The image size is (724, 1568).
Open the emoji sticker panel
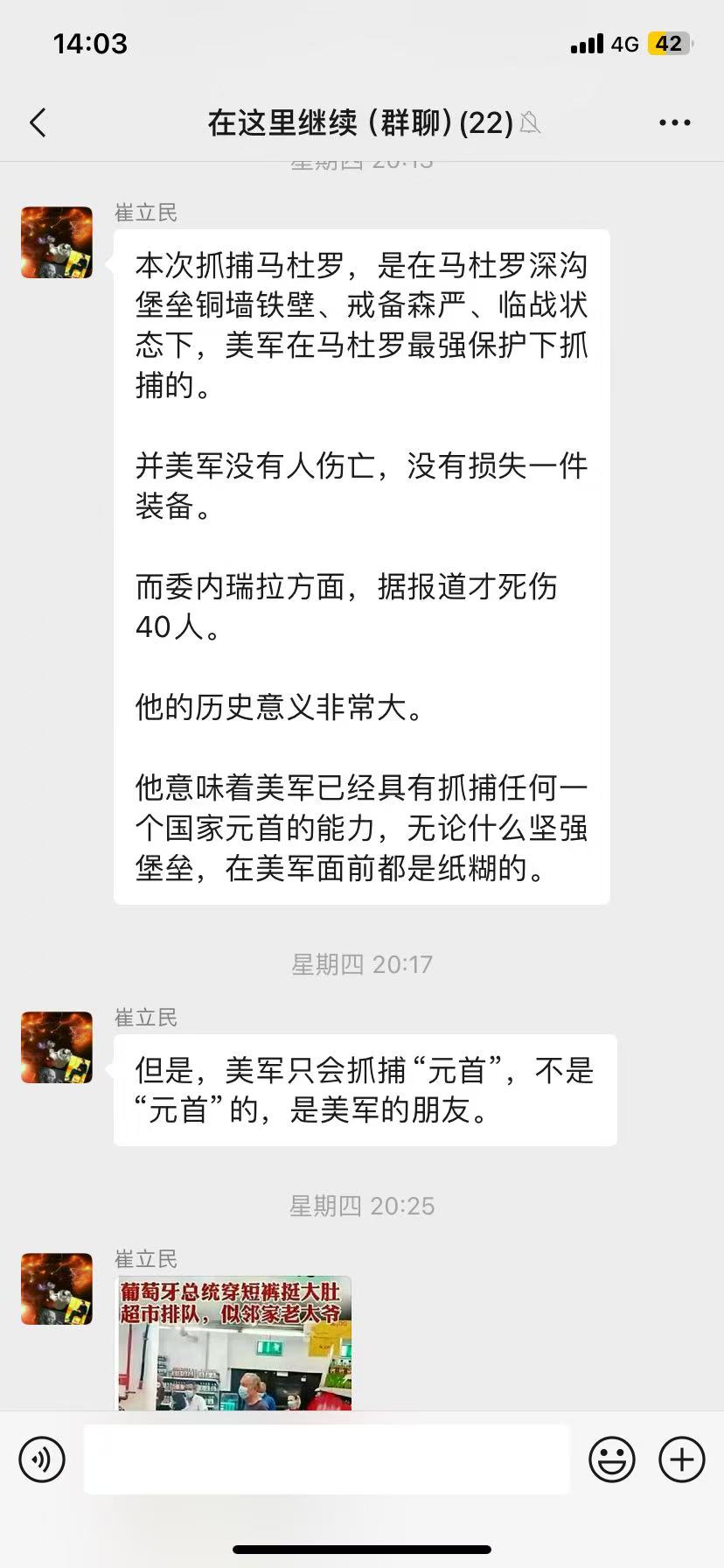pos(611,1459)
